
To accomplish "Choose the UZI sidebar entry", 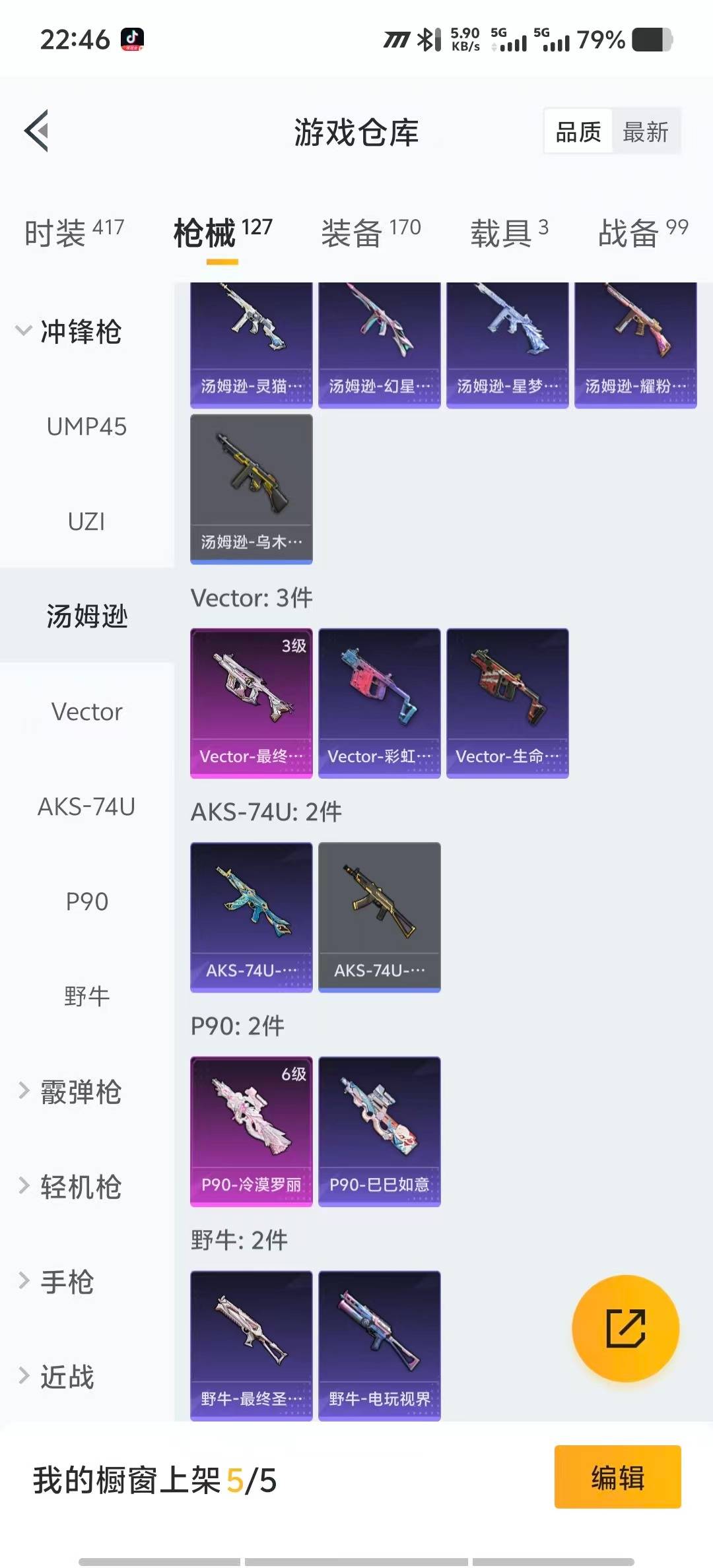I will point(86,522).
